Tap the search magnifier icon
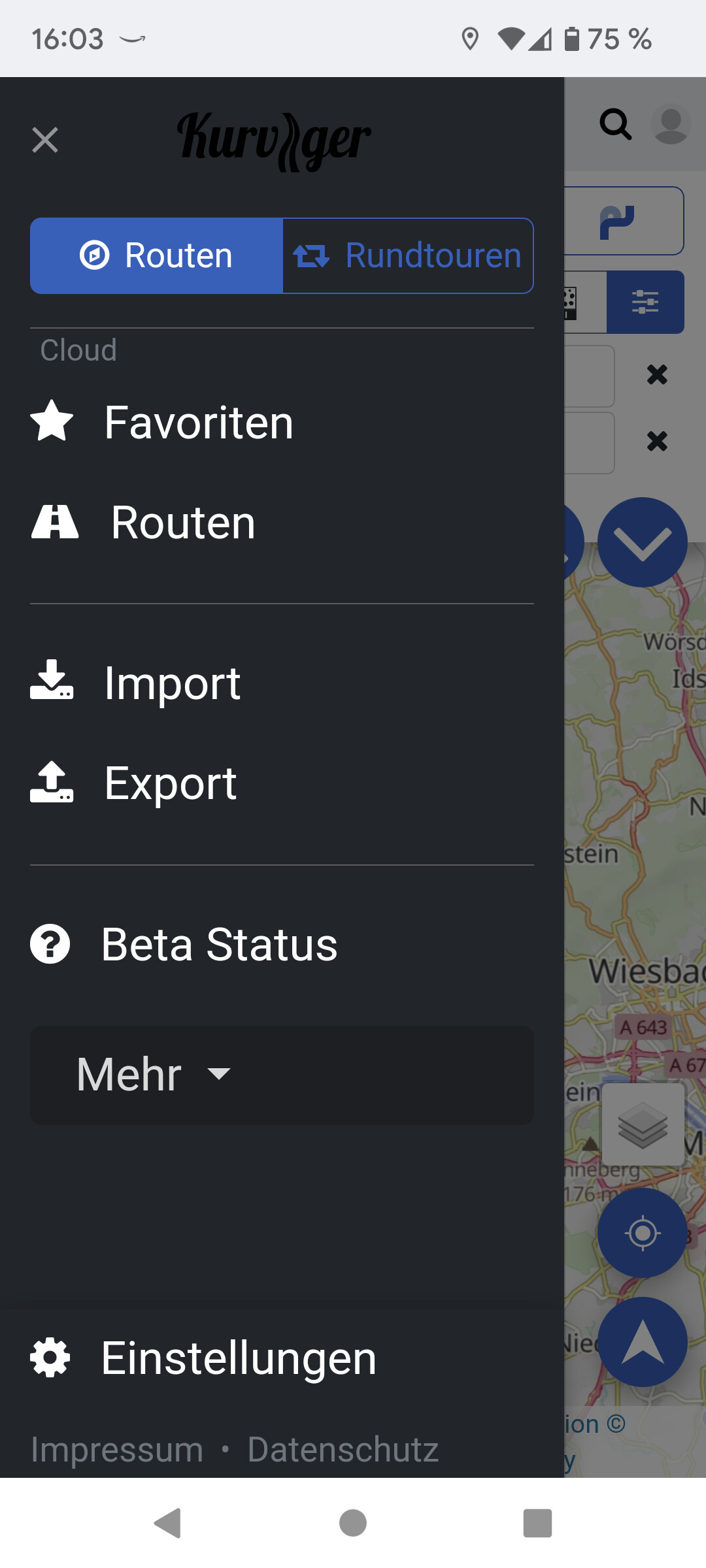 tap(615, 123)
